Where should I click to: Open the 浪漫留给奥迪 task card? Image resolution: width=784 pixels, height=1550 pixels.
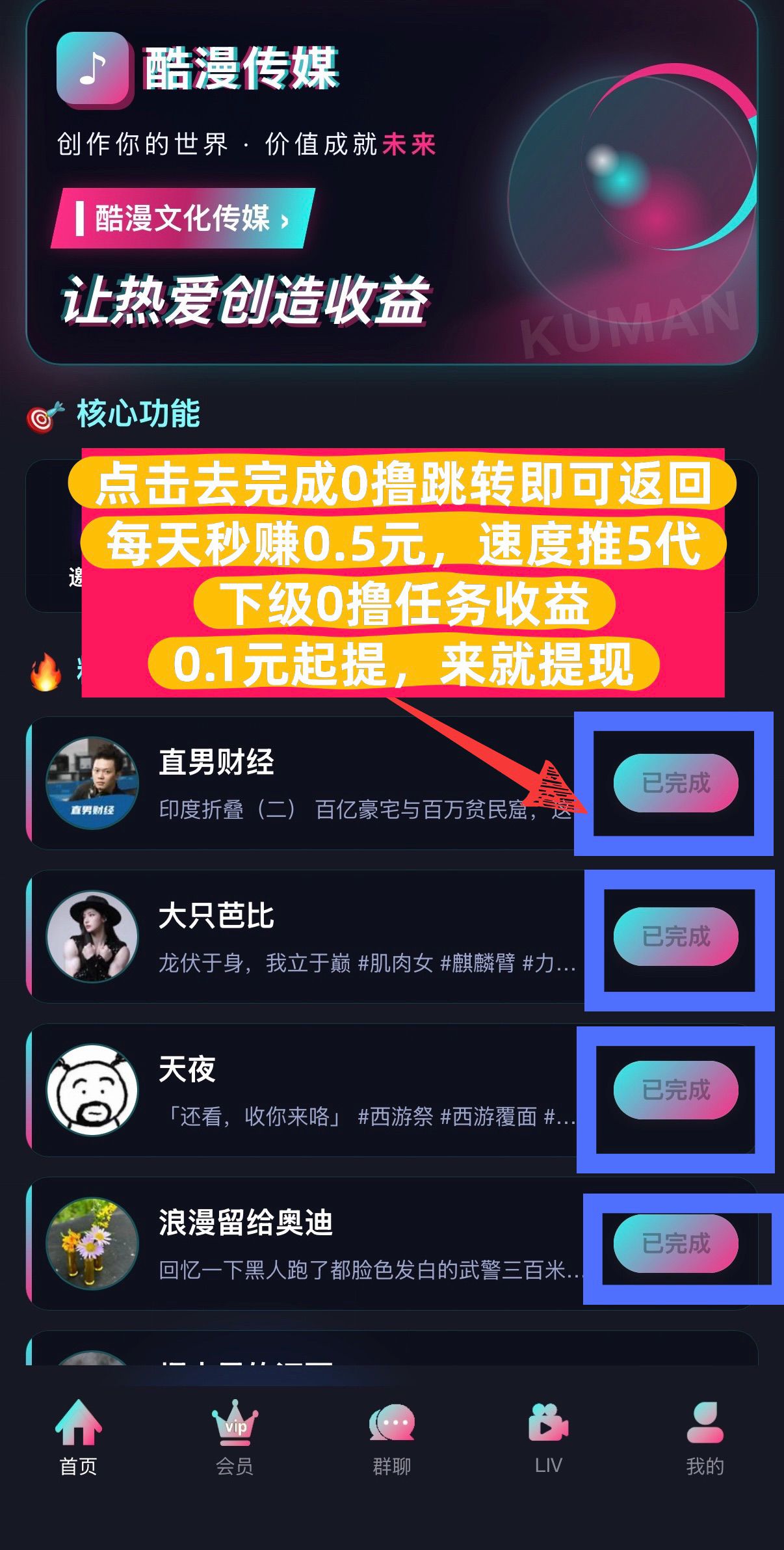pos(392,1244)
